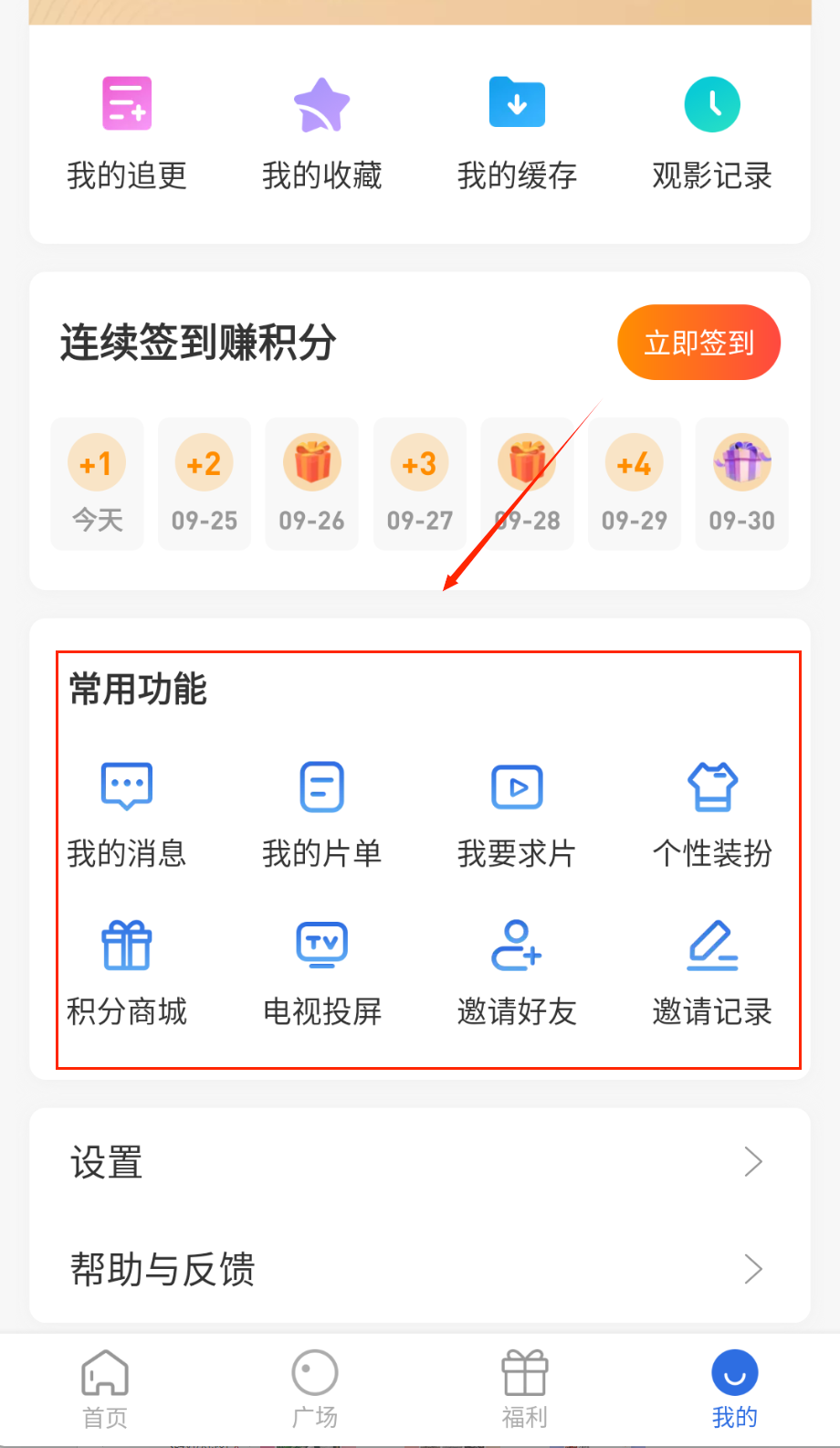Select 我要求片 request option

517,813
